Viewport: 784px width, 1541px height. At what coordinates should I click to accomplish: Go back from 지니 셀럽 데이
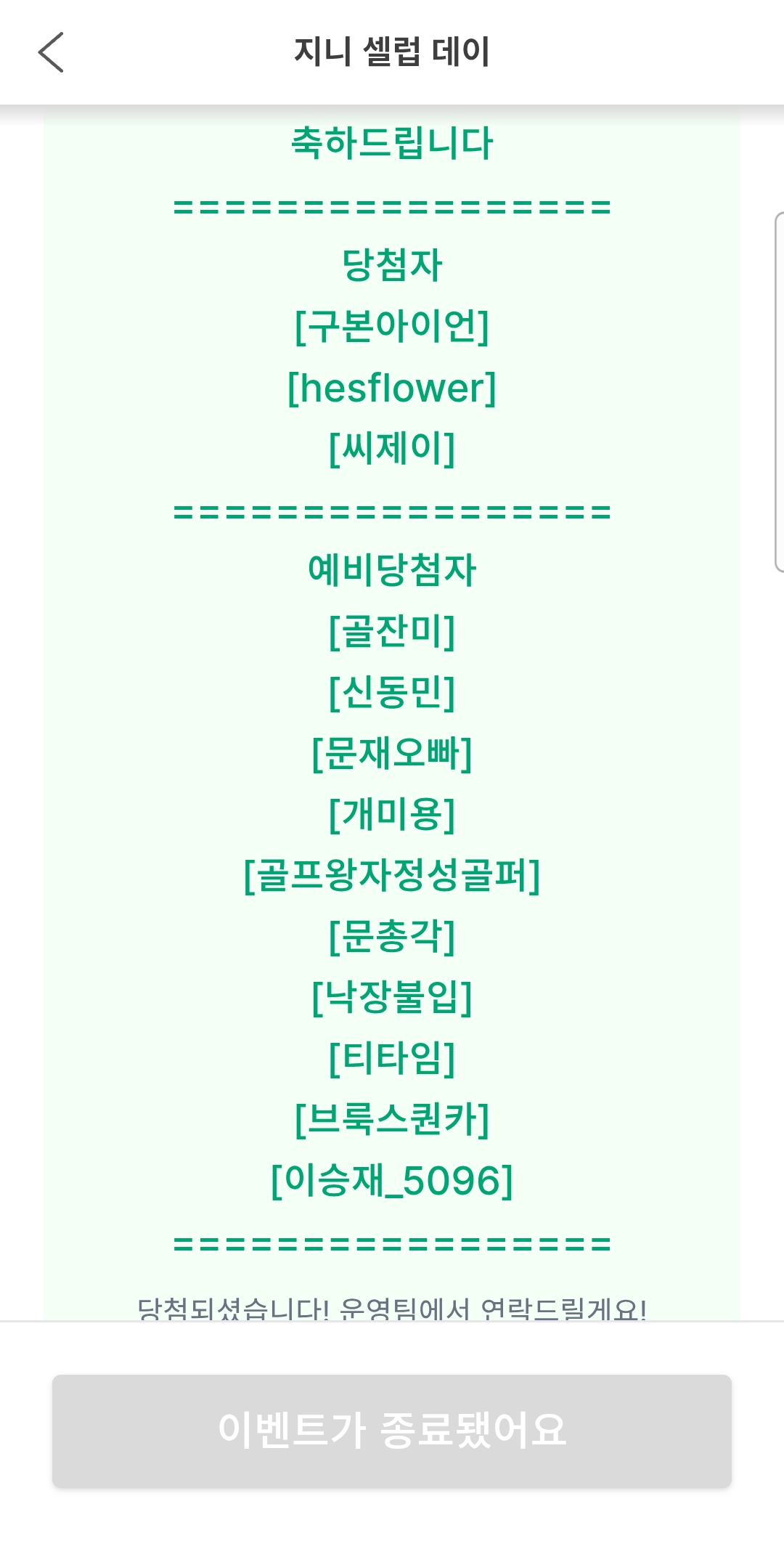point(51,52)
